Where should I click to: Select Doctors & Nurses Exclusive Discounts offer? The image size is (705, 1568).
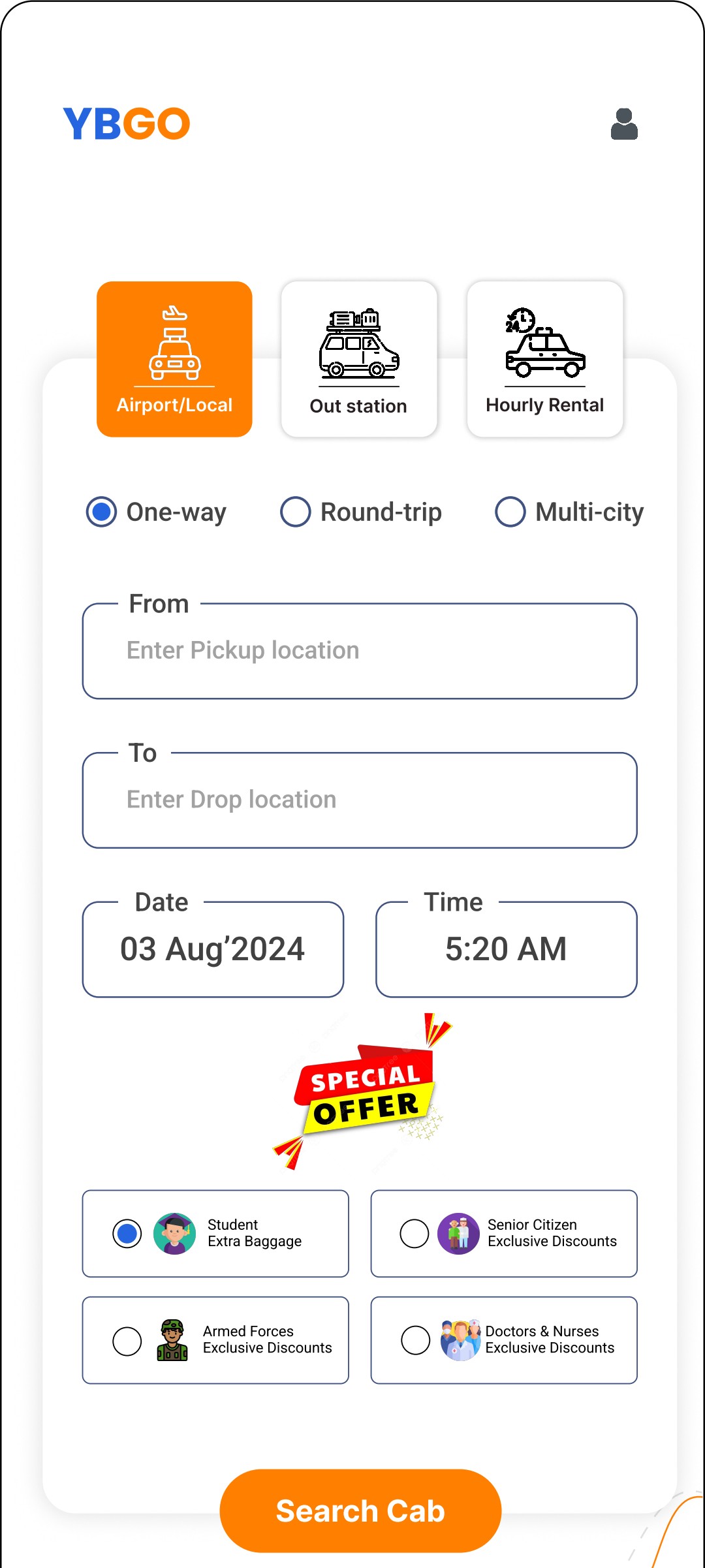(504, 1340)
